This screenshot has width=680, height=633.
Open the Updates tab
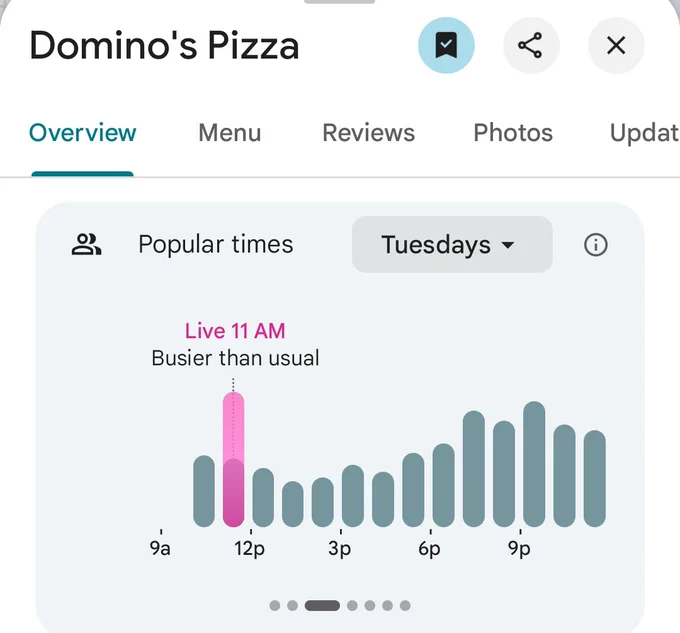644,133
